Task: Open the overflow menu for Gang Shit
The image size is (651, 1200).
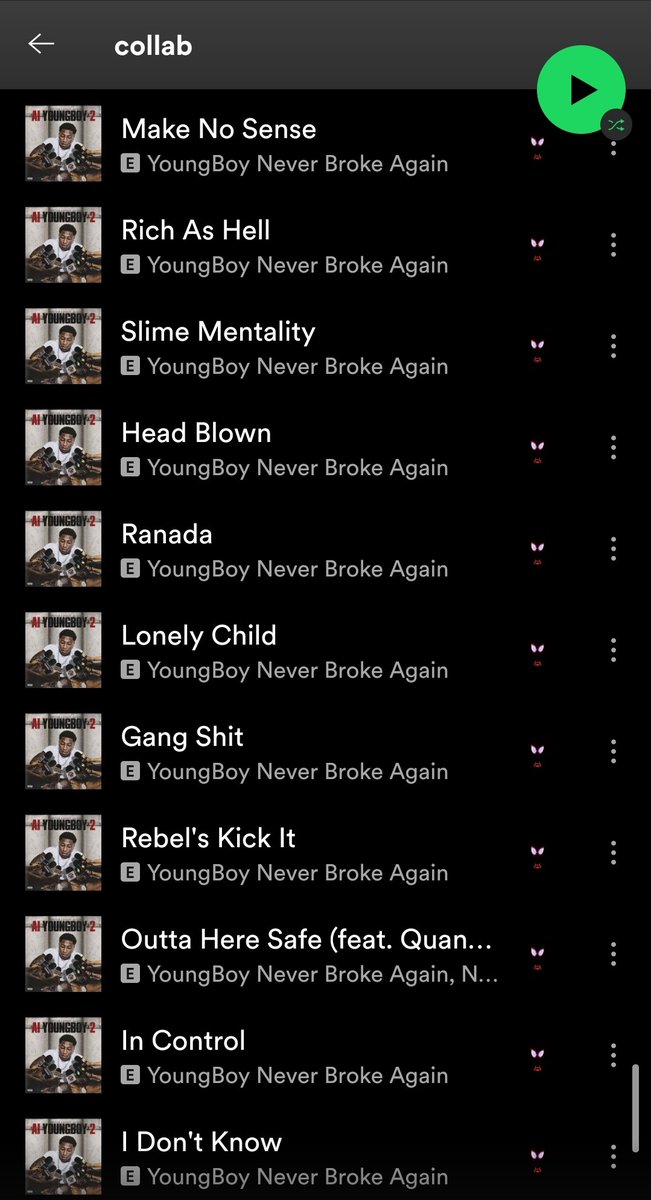Action: coord(613,751)
